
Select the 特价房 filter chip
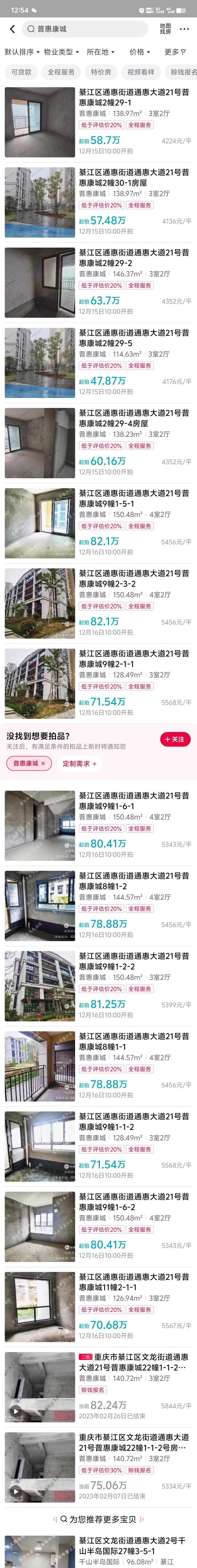click(101, 72)
